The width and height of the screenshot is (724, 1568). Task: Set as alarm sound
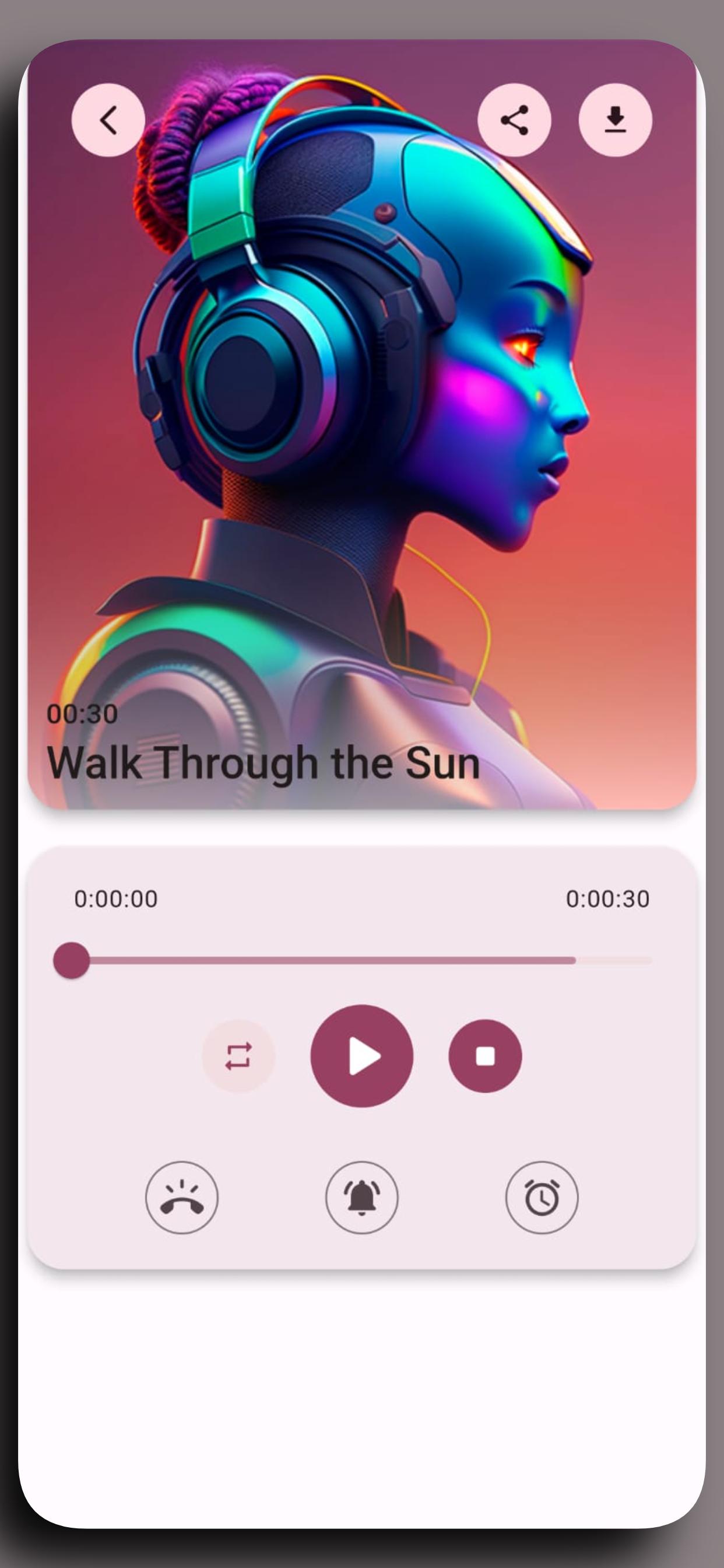click(542, 1198)
